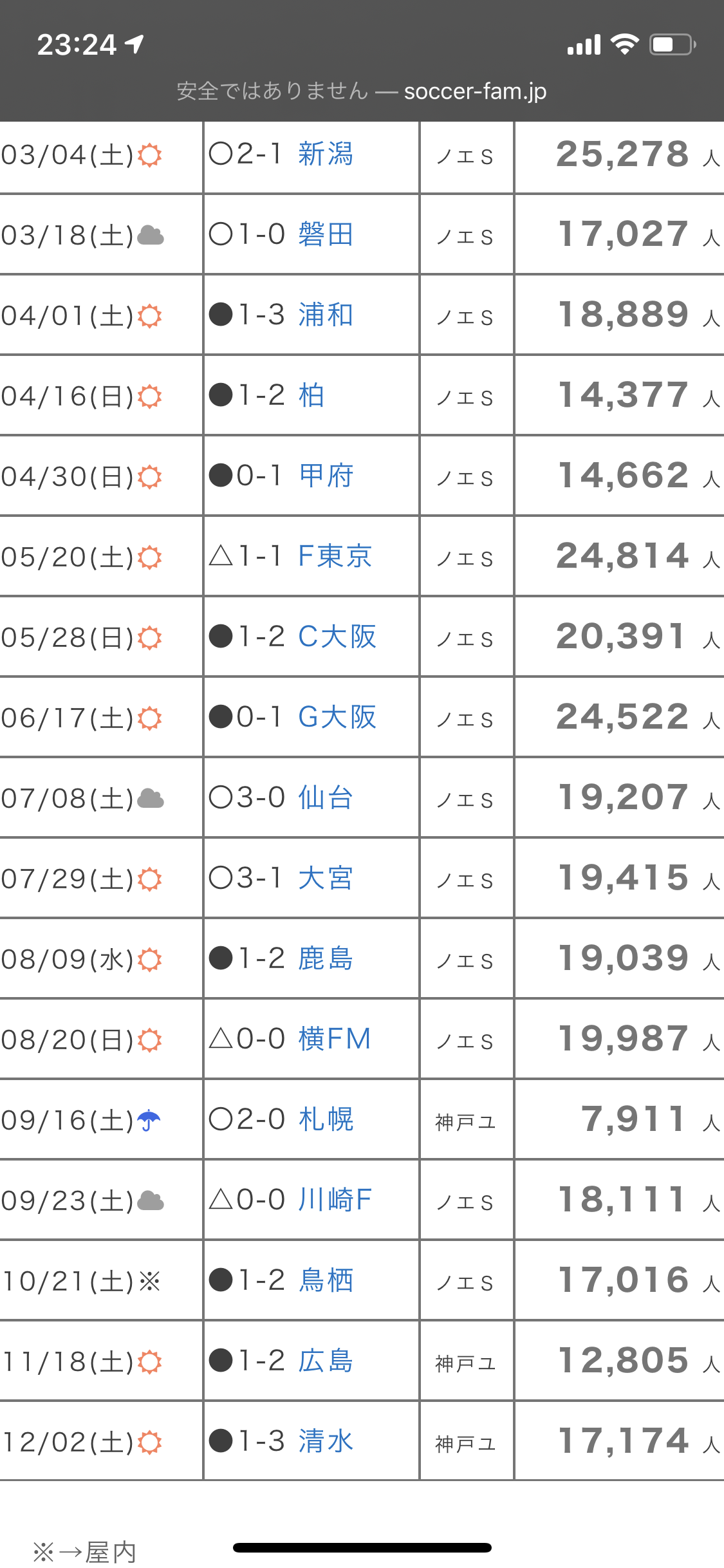Open the 磐田 team link
This screenshot has height=1568, width=724.
[326, 235]
